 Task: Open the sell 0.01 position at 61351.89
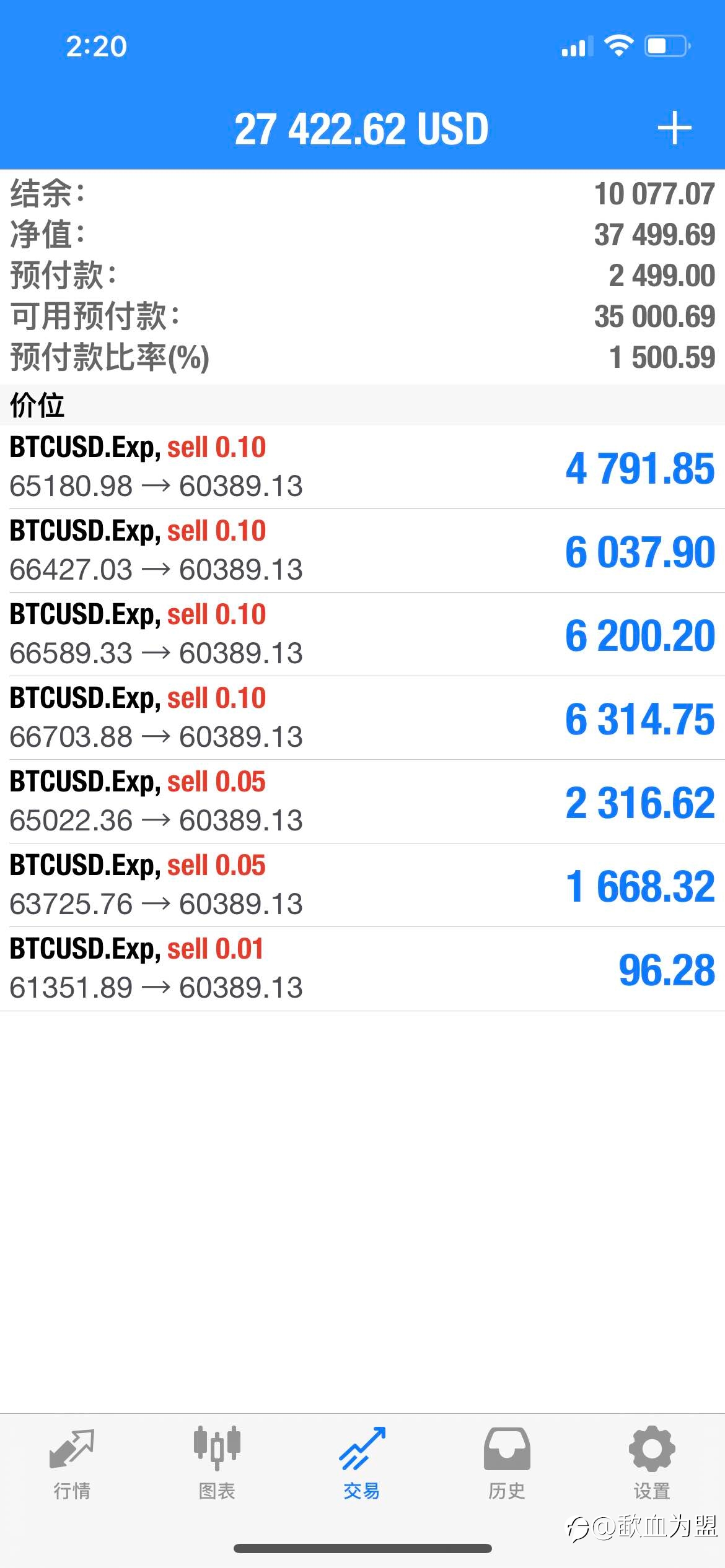point(362,969)
